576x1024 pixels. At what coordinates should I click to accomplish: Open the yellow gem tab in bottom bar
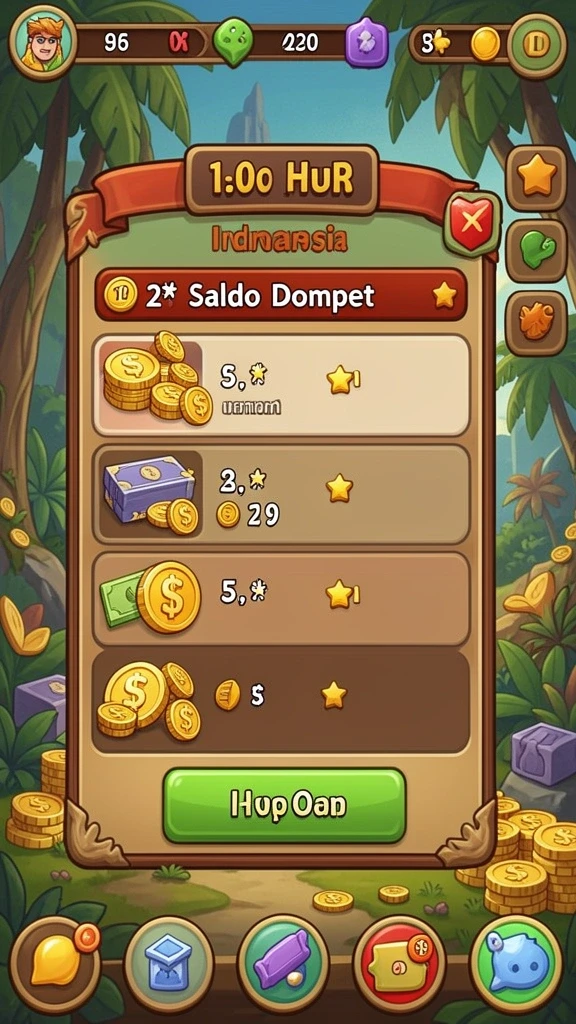point(56,963)
